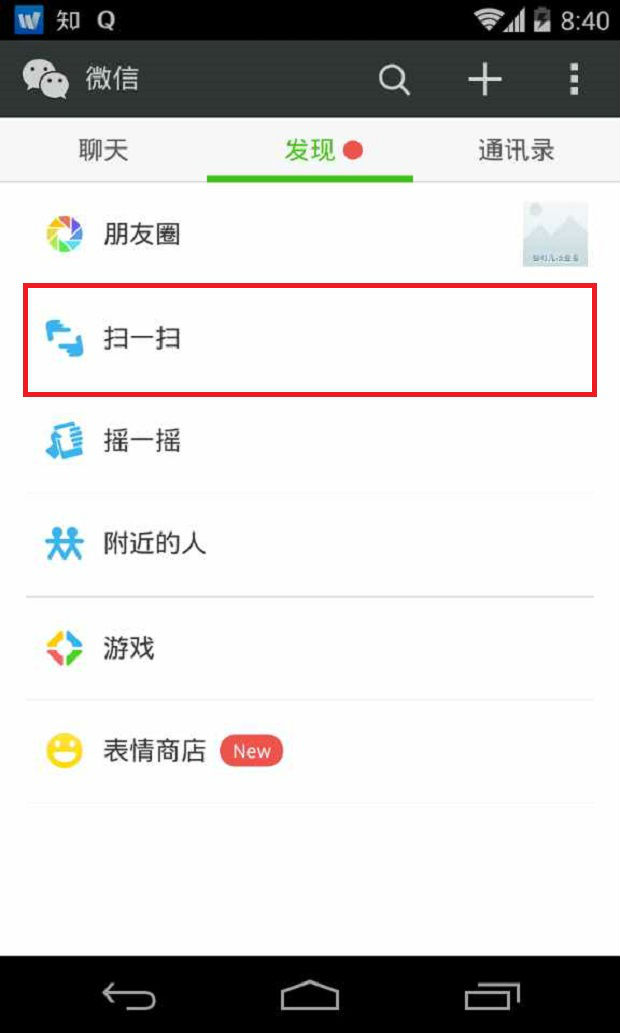This screenshot has height=1033, width=620.
Task: Open the overflow menu
Action: tap(573, 80)
